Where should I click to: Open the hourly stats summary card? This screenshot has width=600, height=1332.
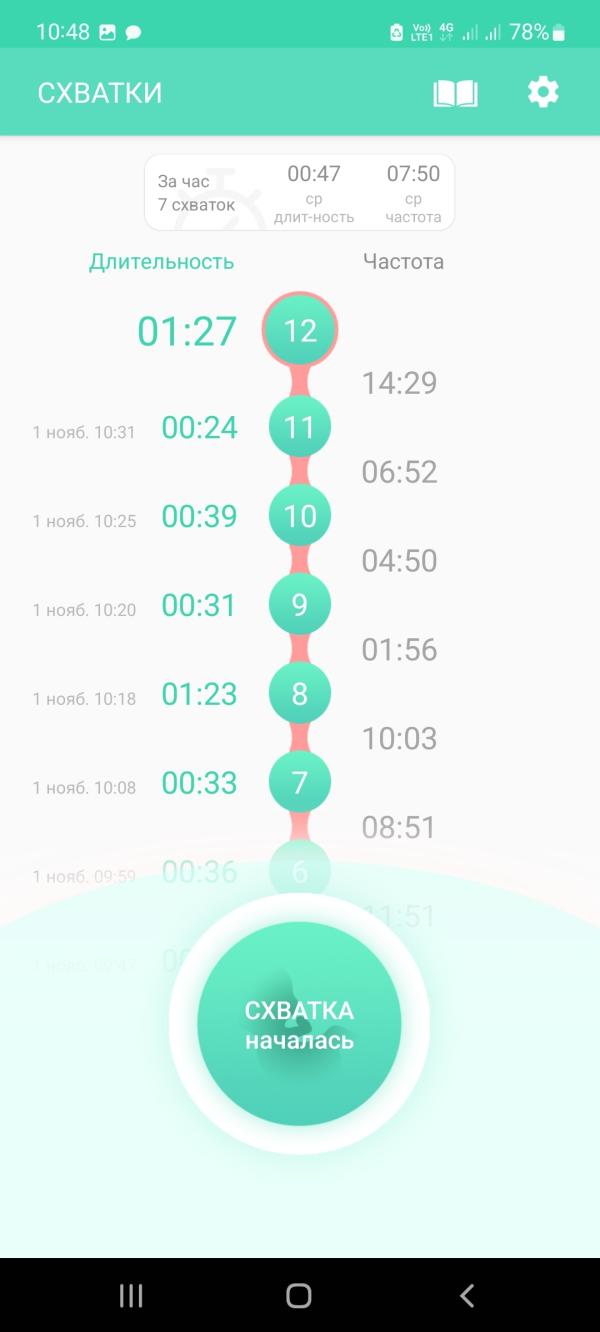tap(299, 192)
